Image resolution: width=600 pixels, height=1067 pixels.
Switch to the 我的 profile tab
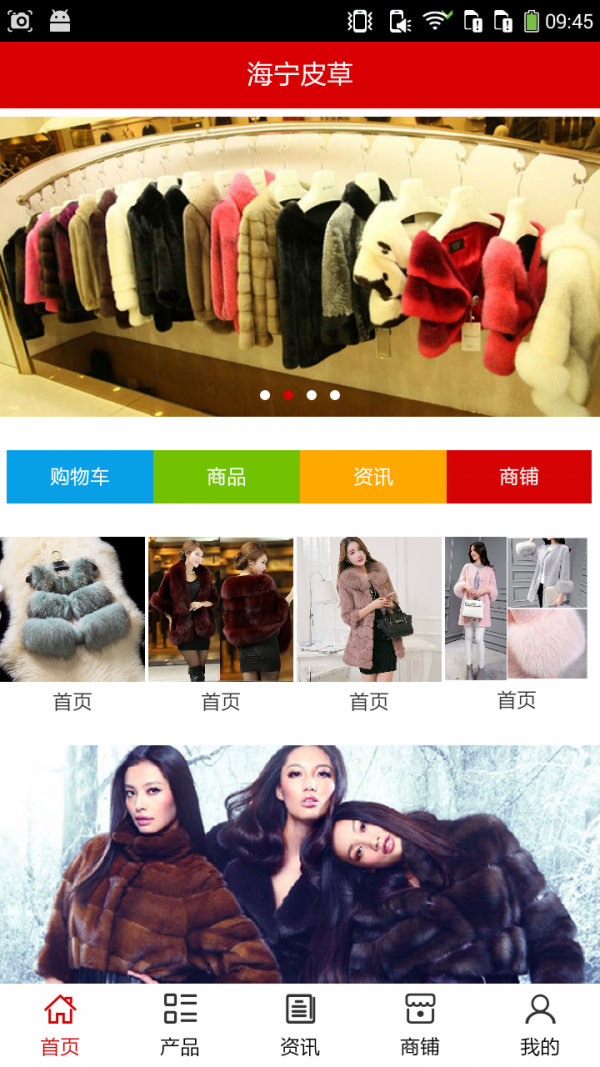click(540, 1024)
